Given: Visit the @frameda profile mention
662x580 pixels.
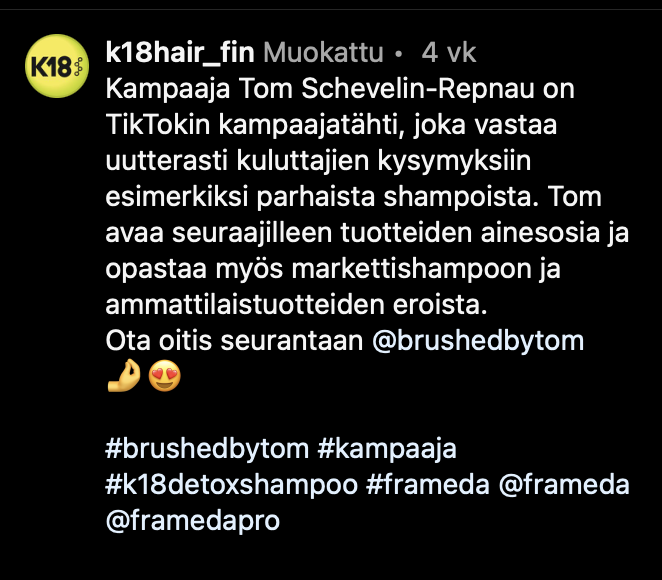Looking at the screenshot, I should pyautogui.click(x=563, y=485).
